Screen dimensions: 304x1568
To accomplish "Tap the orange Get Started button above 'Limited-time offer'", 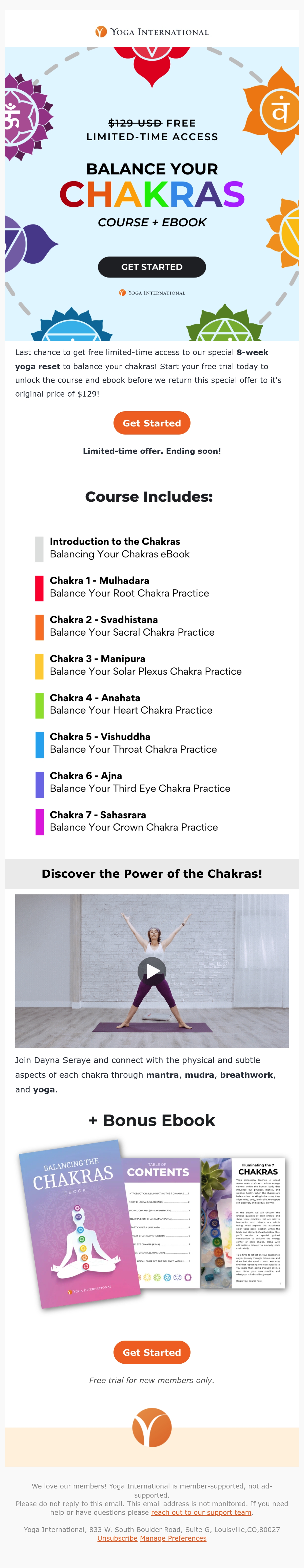I will [152, 423].
